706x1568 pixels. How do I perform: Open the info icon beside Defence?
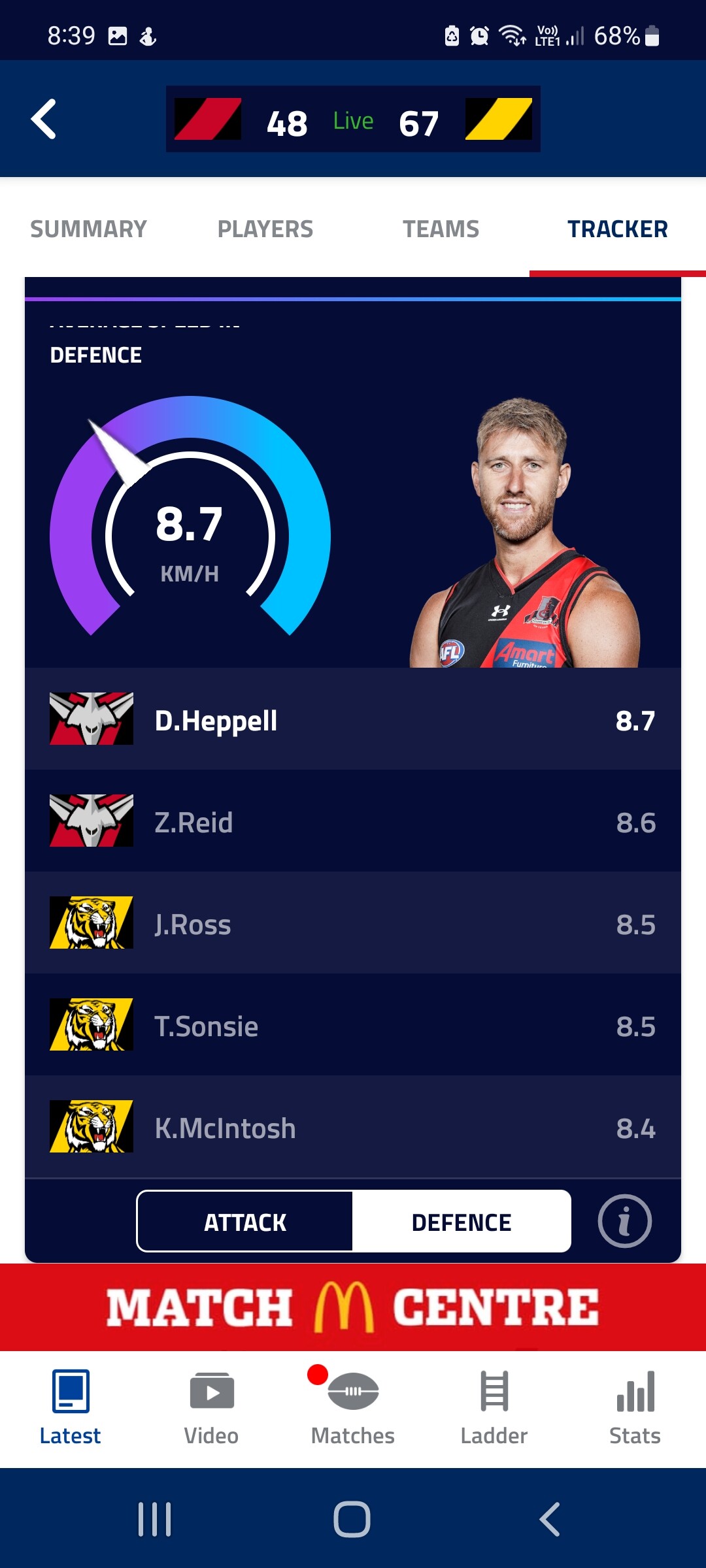(624, 1221)
